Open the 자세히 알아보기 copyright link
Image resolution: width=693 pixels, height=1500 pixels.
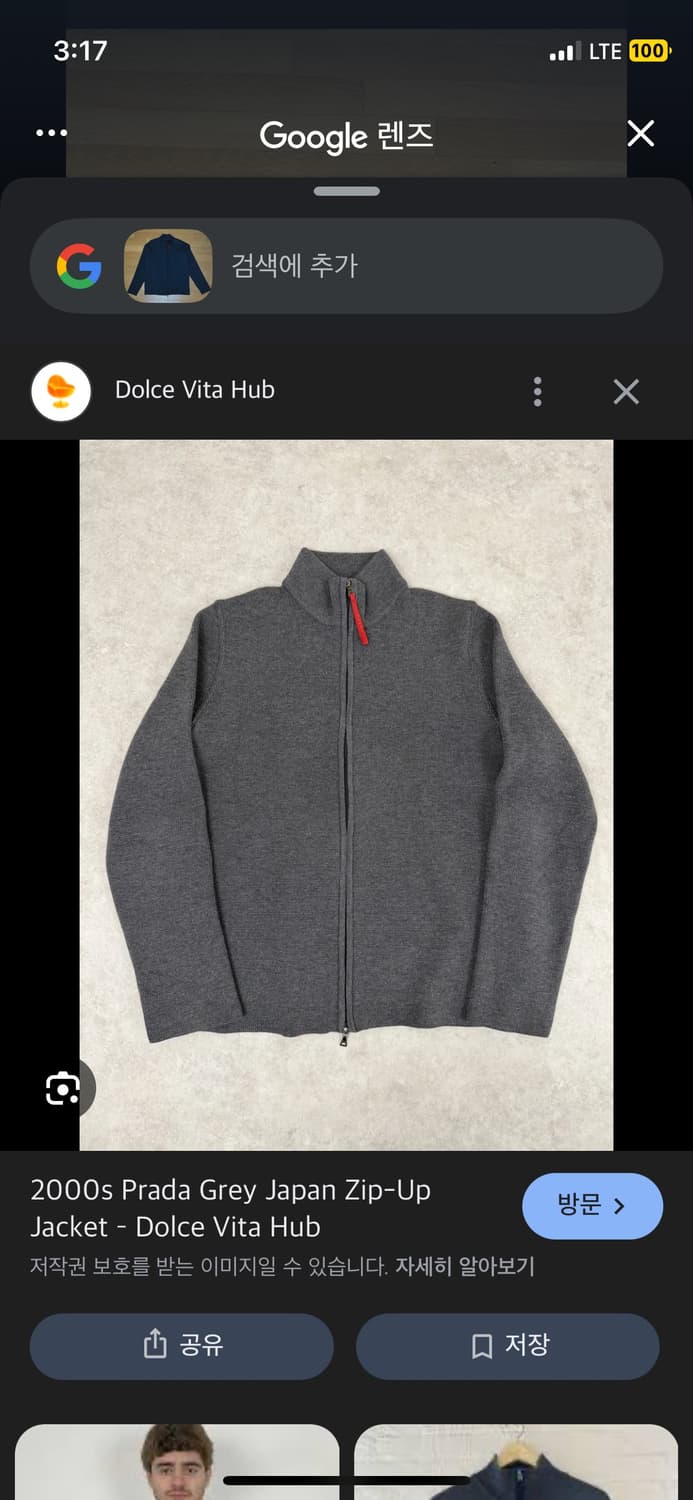coord(465,1267)
